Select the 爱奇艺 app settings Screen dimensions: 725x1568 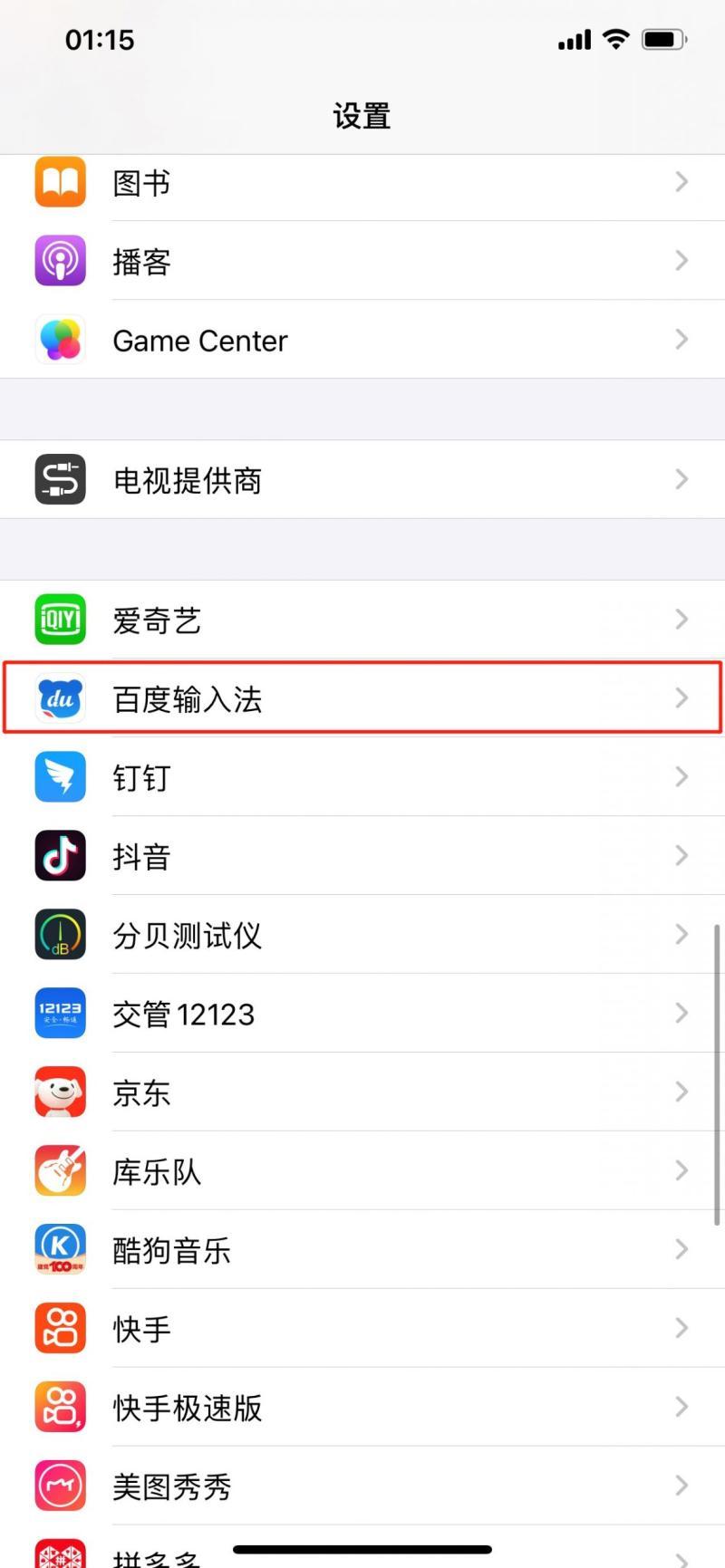tap(362, 620)
